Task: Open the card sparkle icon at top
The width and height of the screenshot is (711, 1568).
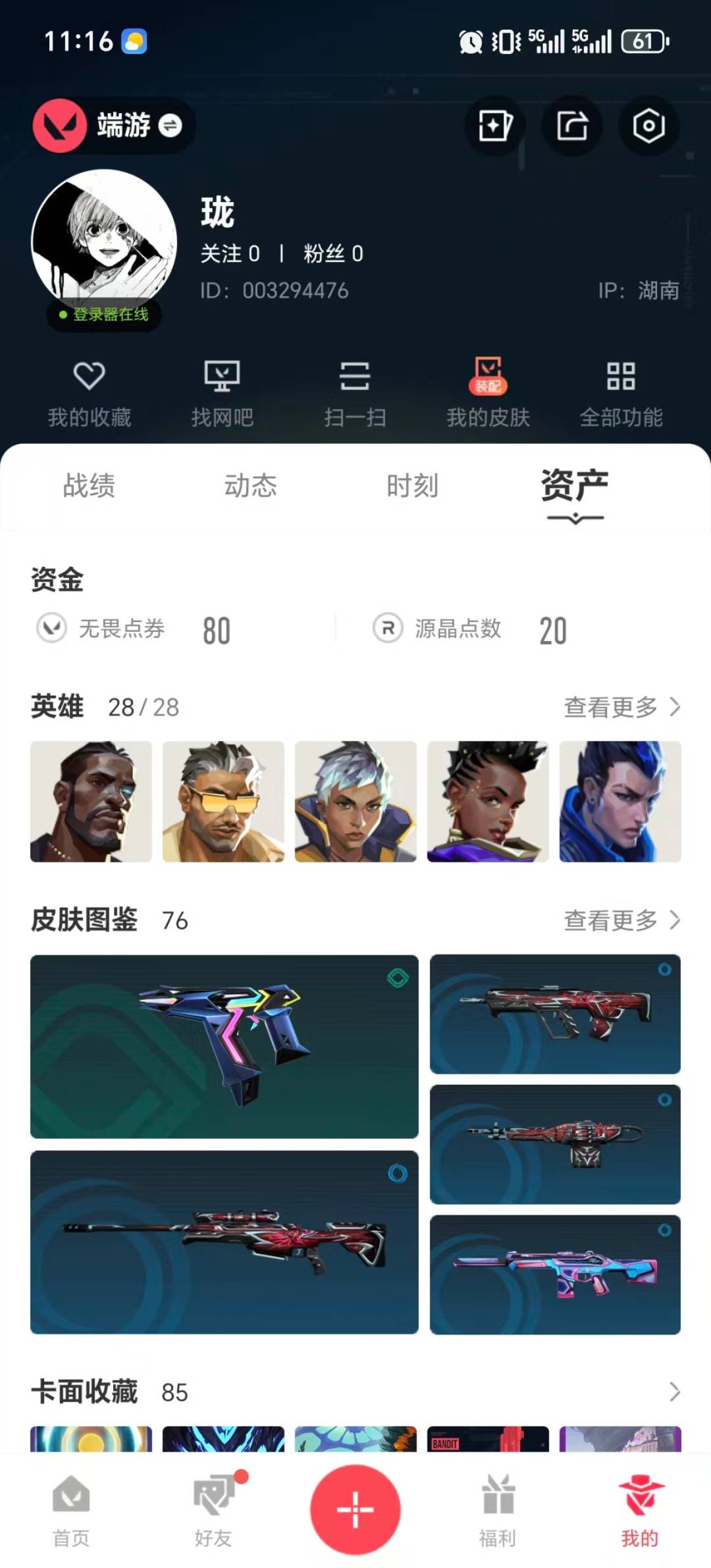Action: tap(494, 126)
